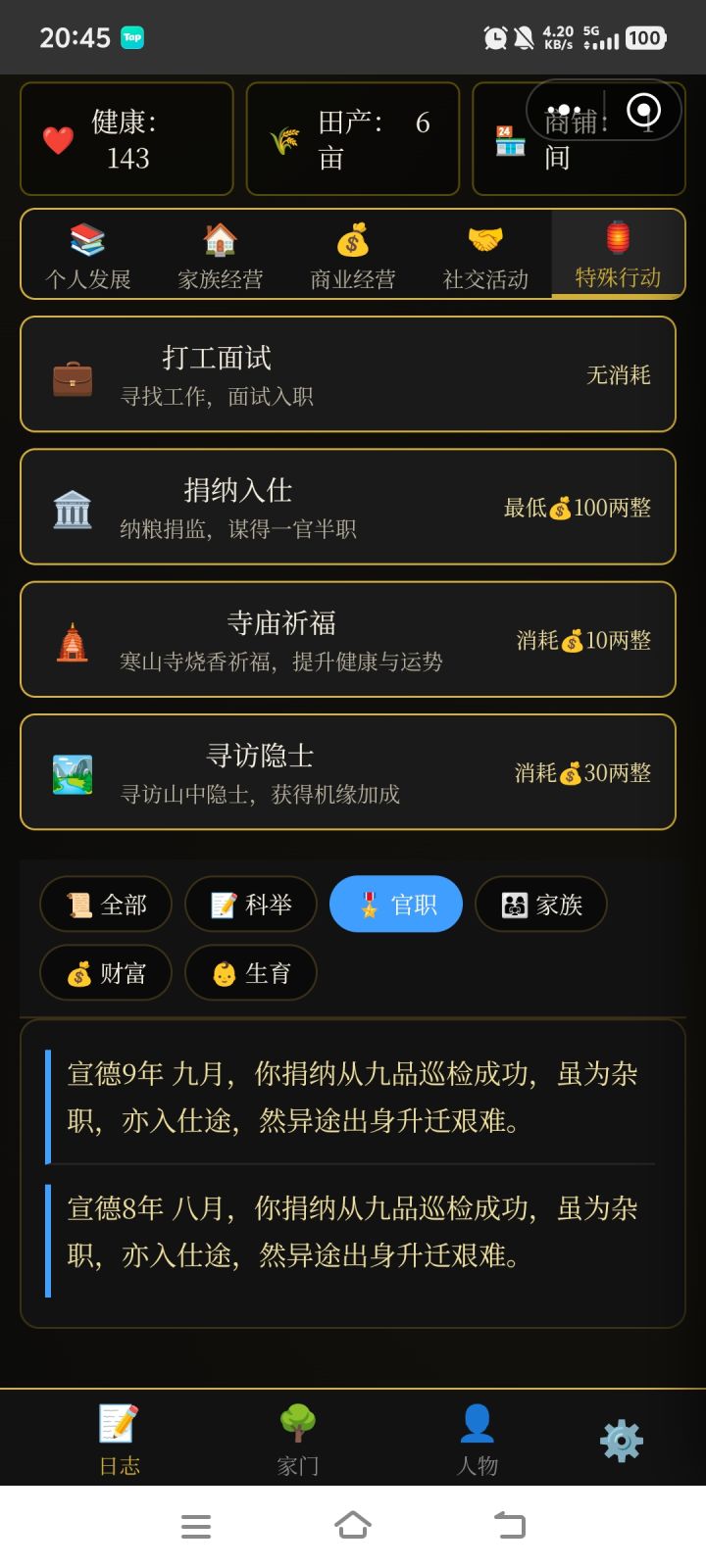Filter the log by 全部
The height and width of the screenshot is (1568, 706).
pos(106,904)
